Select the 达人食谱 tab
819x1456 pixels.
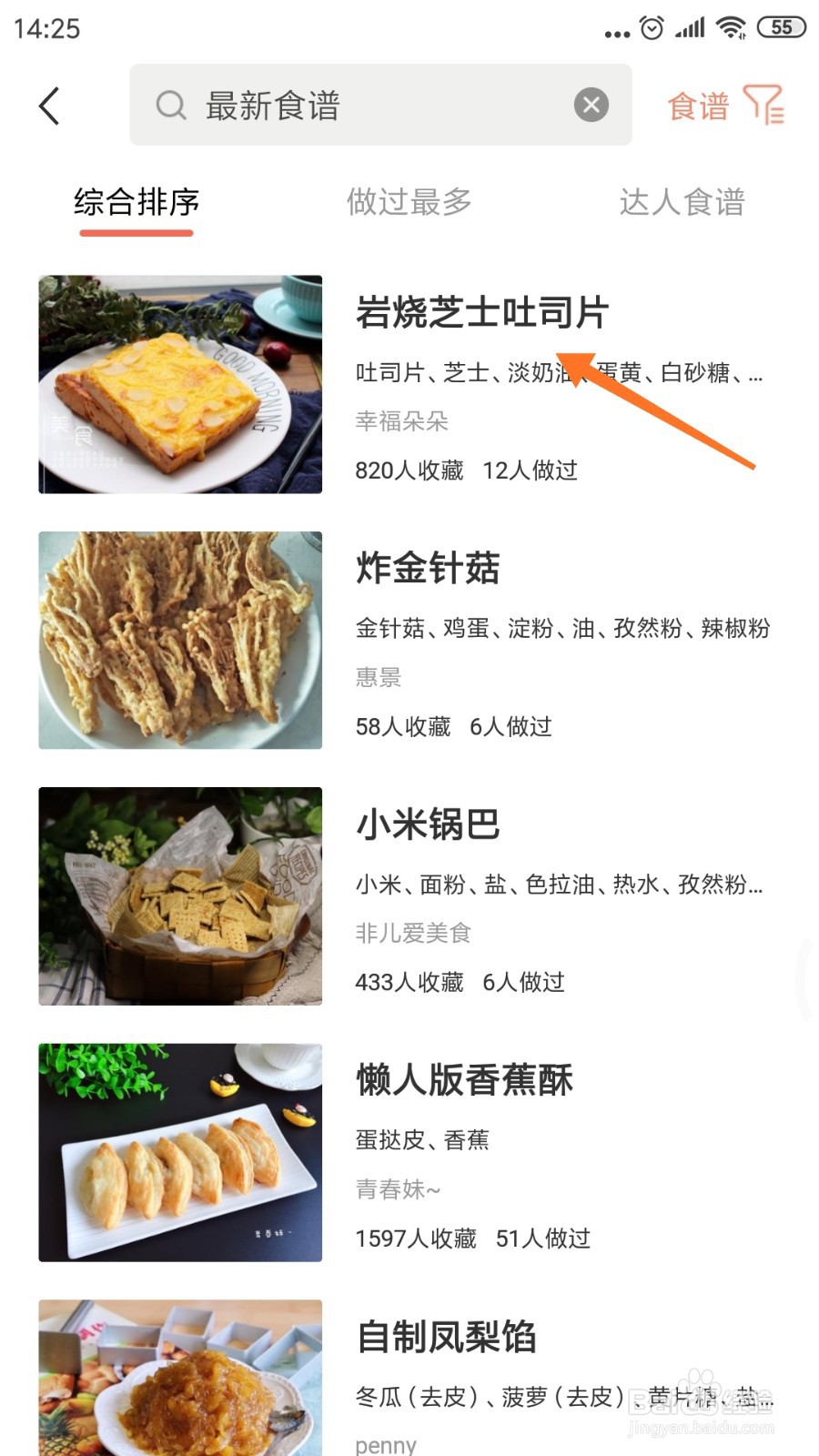coord(682,202)
